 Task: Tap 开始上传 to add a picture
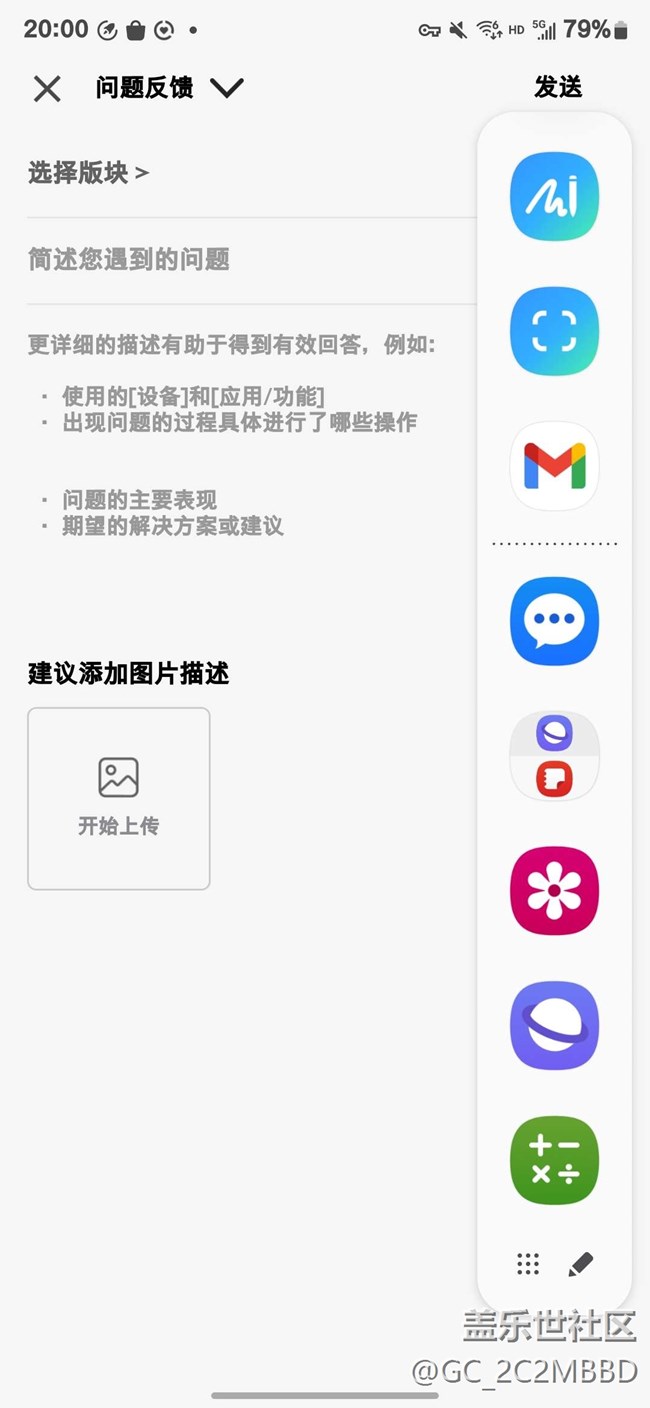[x=119, y=798]
